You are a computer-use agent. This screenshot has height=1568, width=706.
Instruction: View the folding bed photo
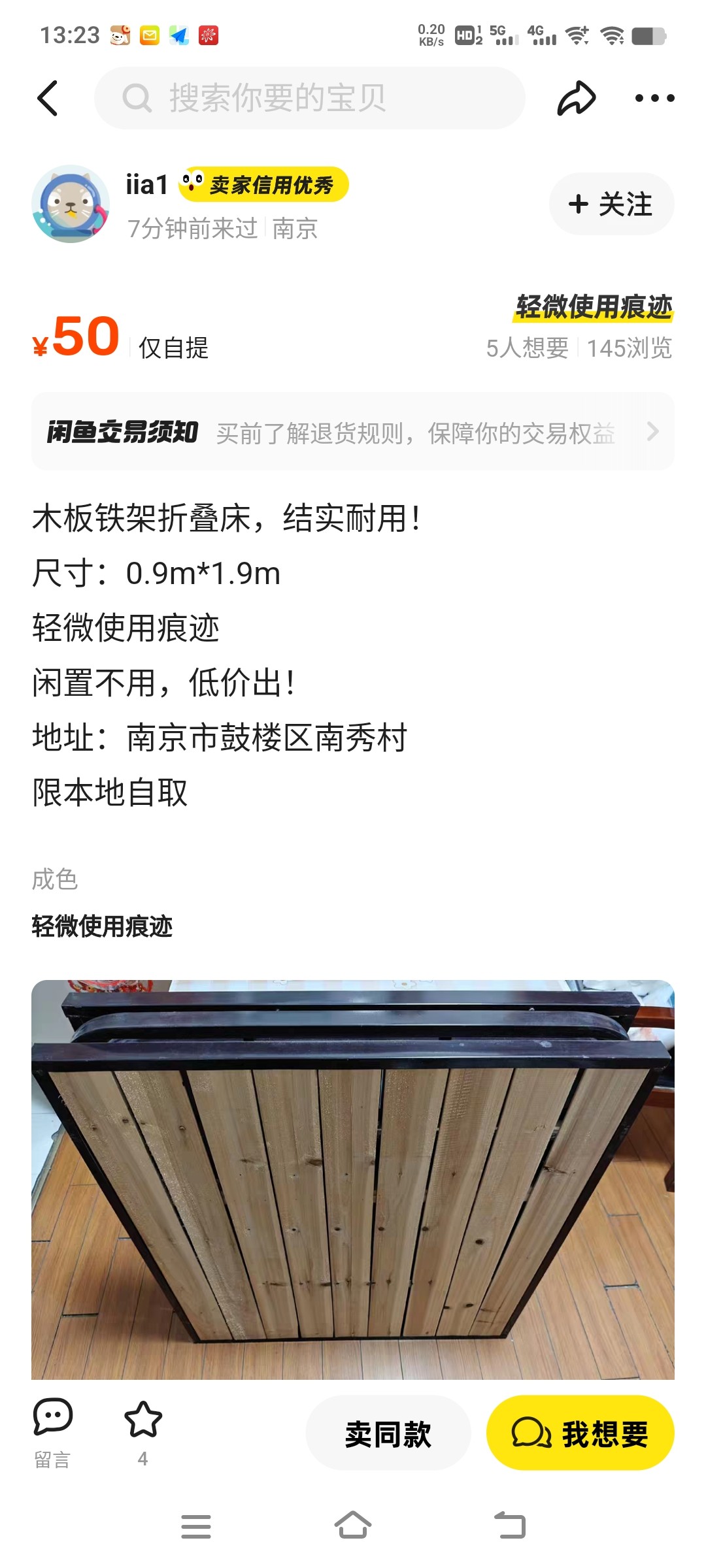pos(352,1179)
